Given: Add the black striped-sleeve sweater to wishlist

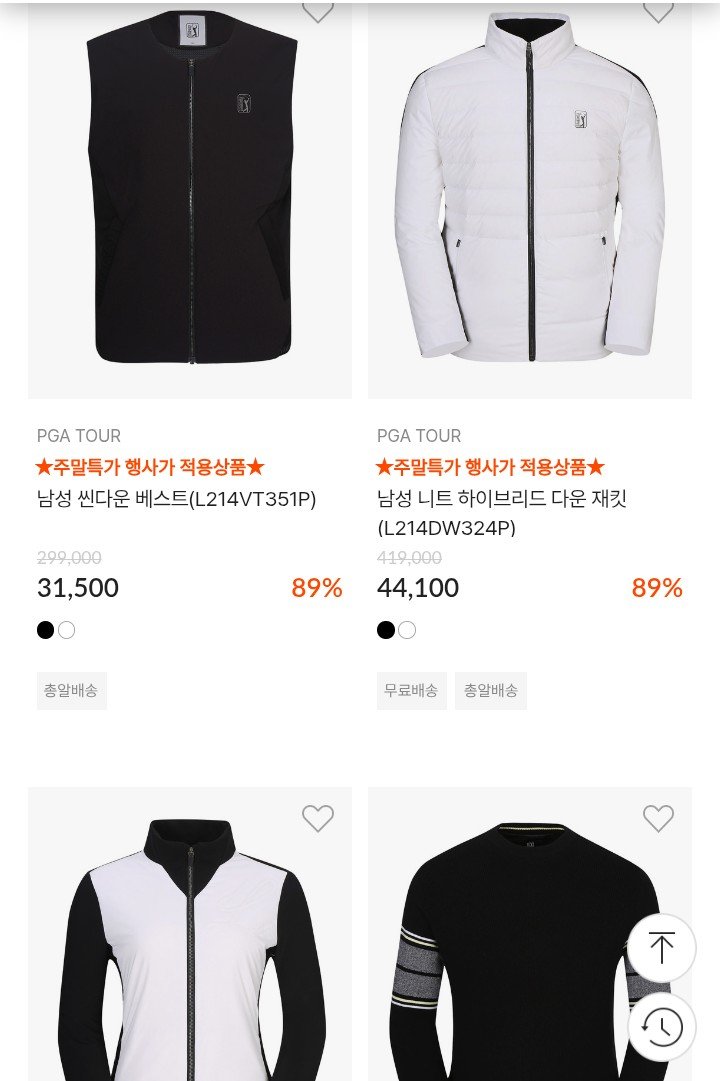Looking at the screenshot, I should click(x=658, y=818).
